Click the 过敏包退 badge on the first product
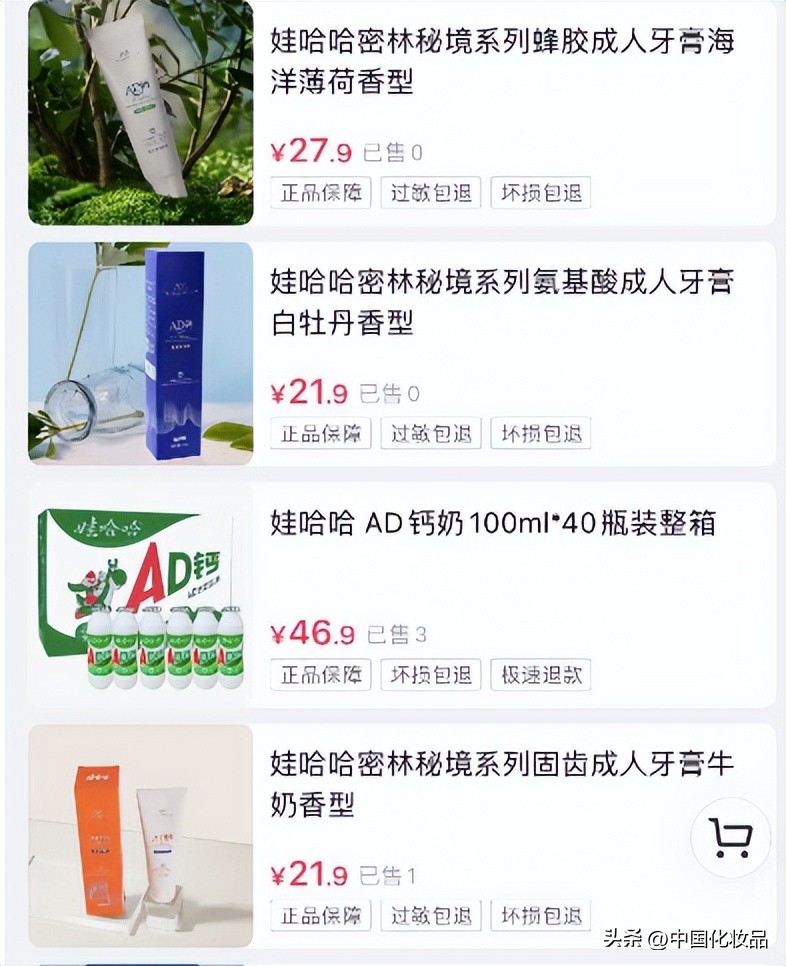Screen dimensions: 786x966 tap(430, 193)
